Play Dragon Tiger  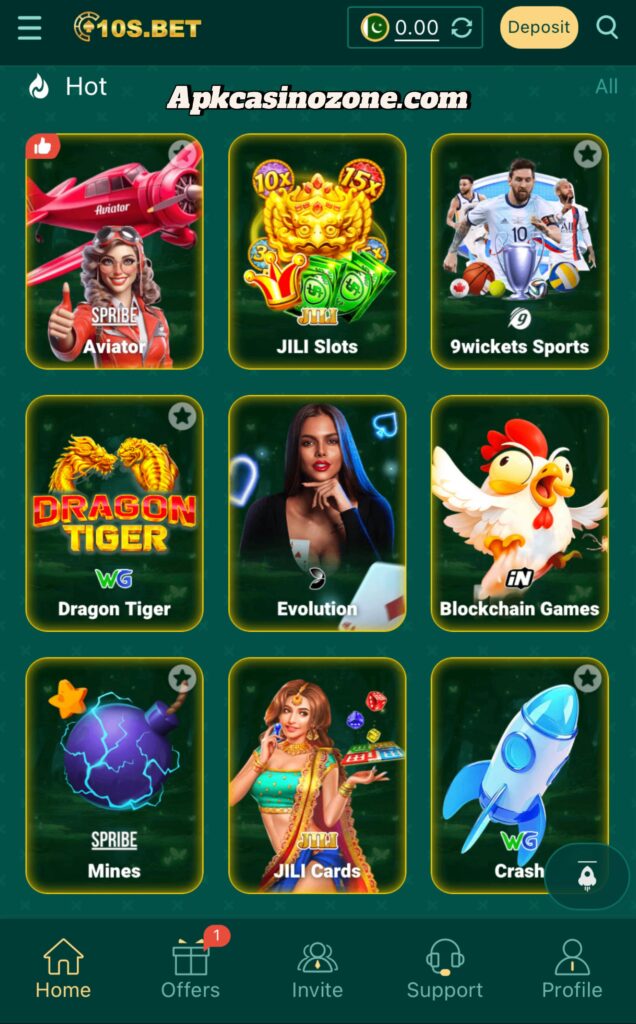114,514
